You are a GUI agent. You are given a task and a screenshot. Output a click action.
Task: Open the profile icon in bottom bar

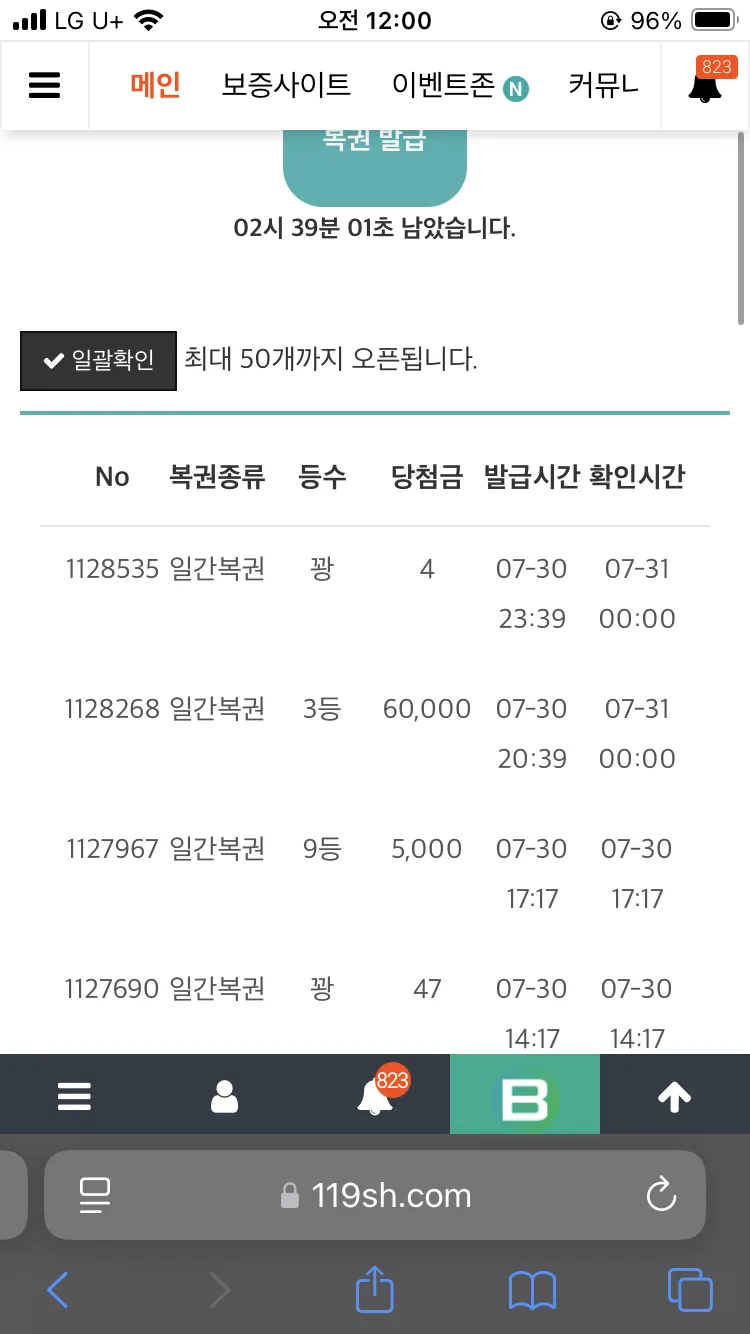(225, 1096)
